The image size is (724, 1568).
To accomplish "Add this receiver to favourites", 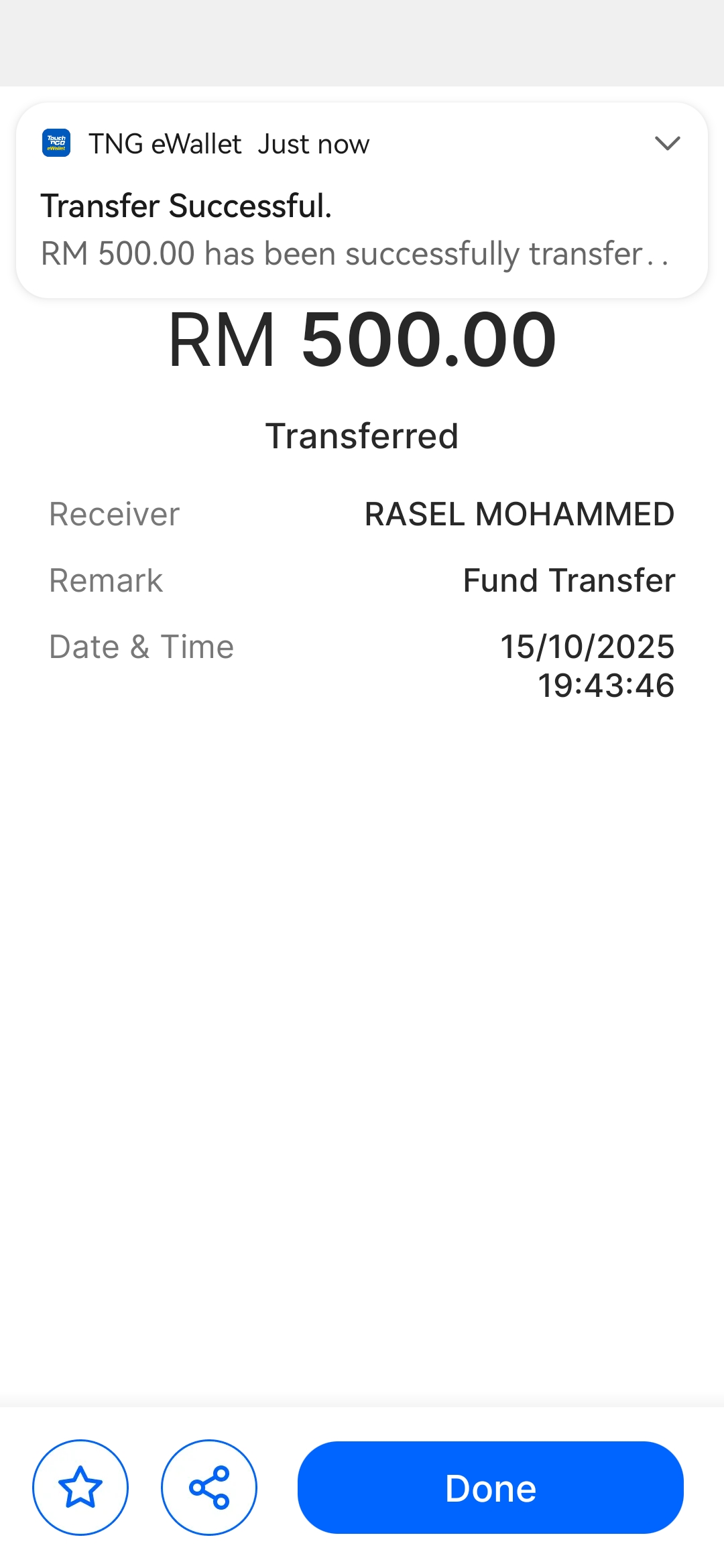I will (80, 1488).
